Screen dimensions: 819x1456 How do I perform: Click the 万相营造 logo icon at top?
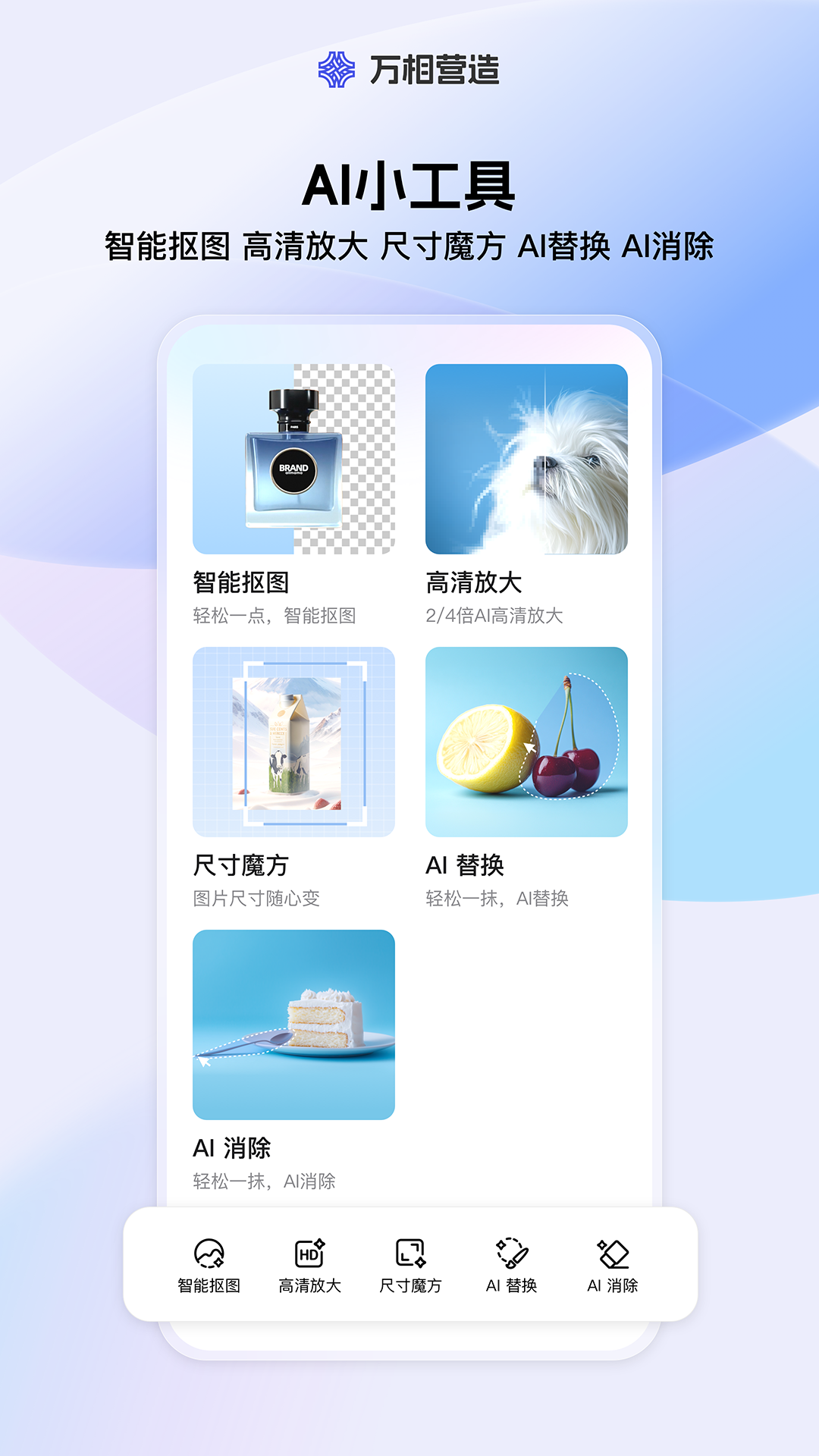tap(337, 69)
